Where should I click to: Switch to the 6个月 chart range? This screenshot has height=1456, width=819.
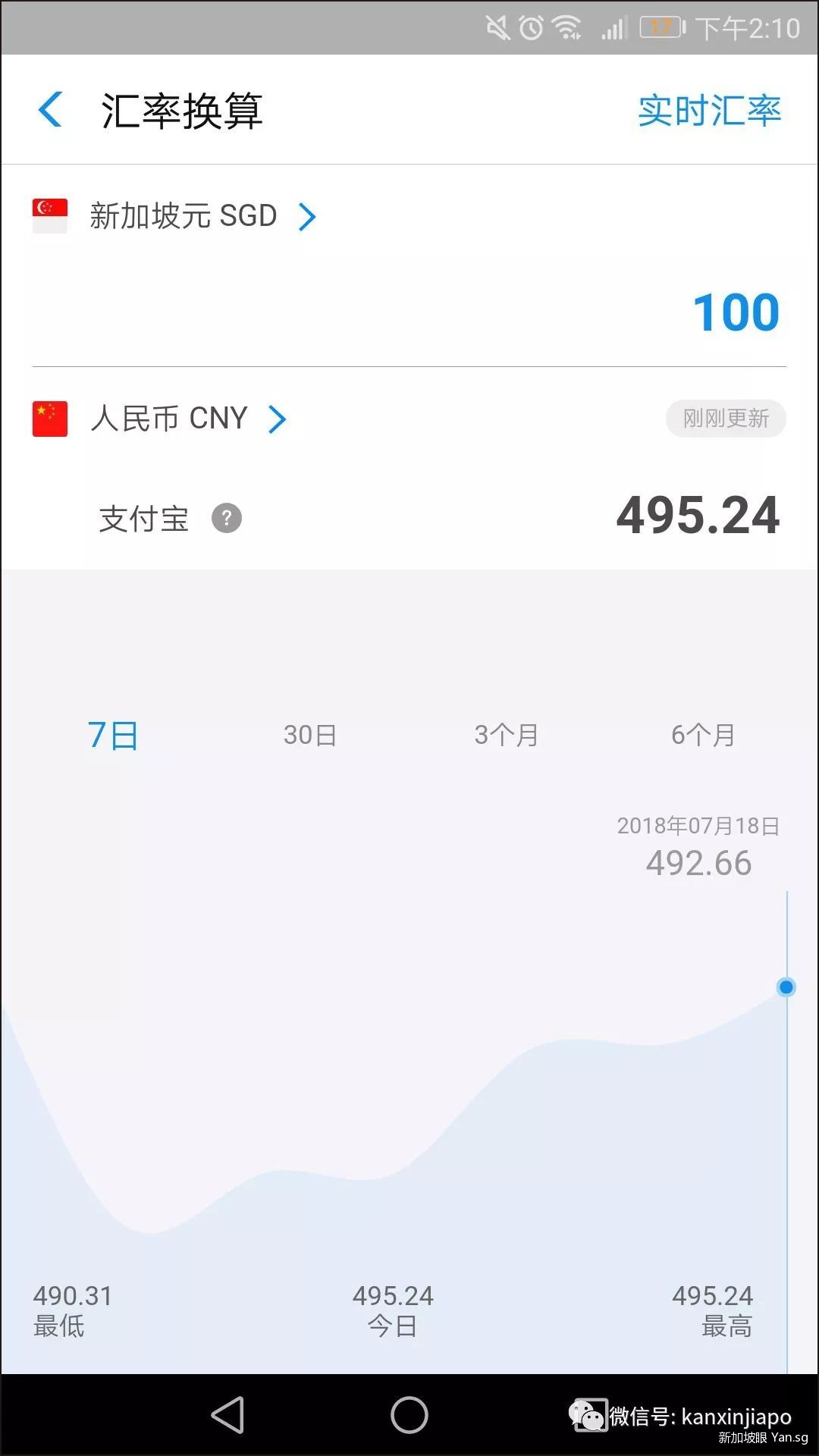pos(703,735)
